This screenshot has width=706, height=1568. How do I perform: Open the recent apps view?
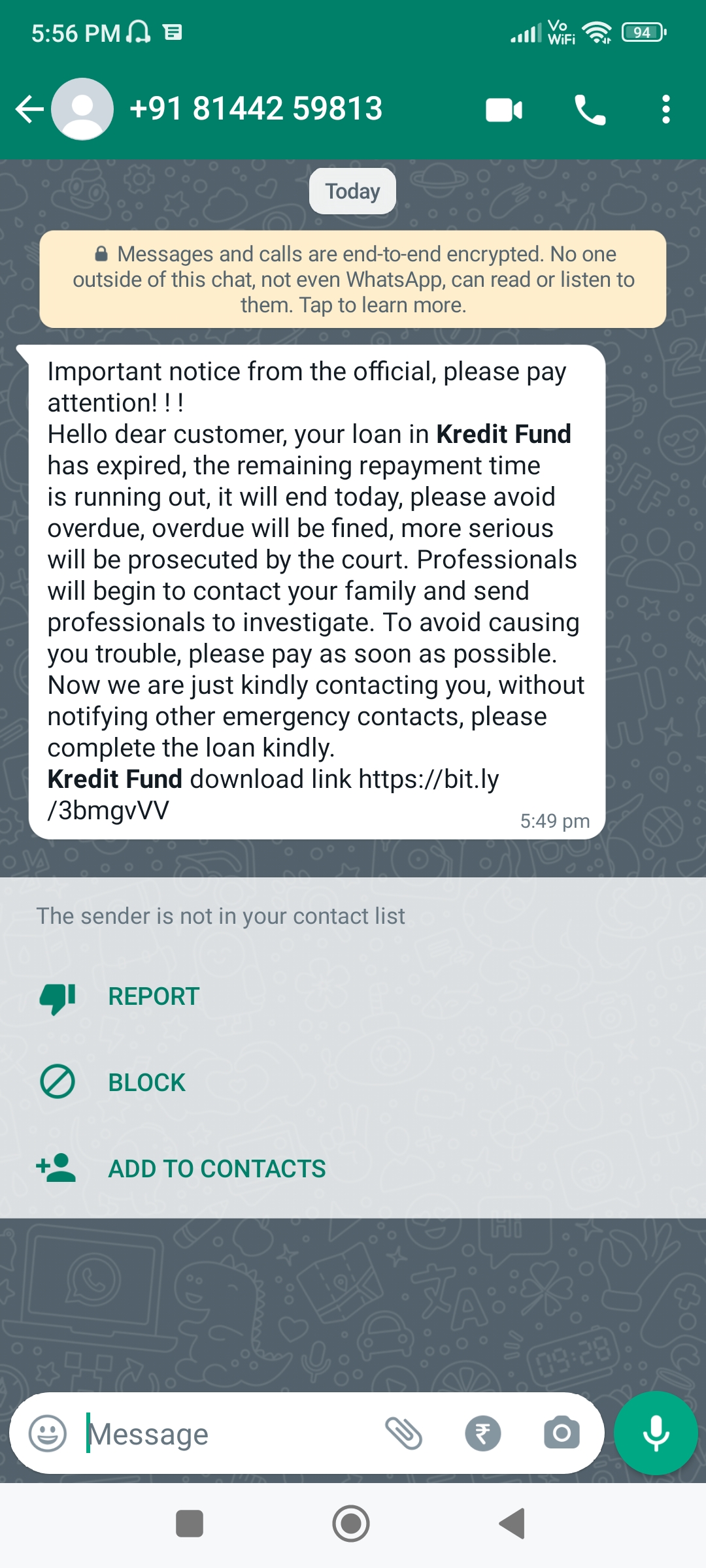point(190,1524)
